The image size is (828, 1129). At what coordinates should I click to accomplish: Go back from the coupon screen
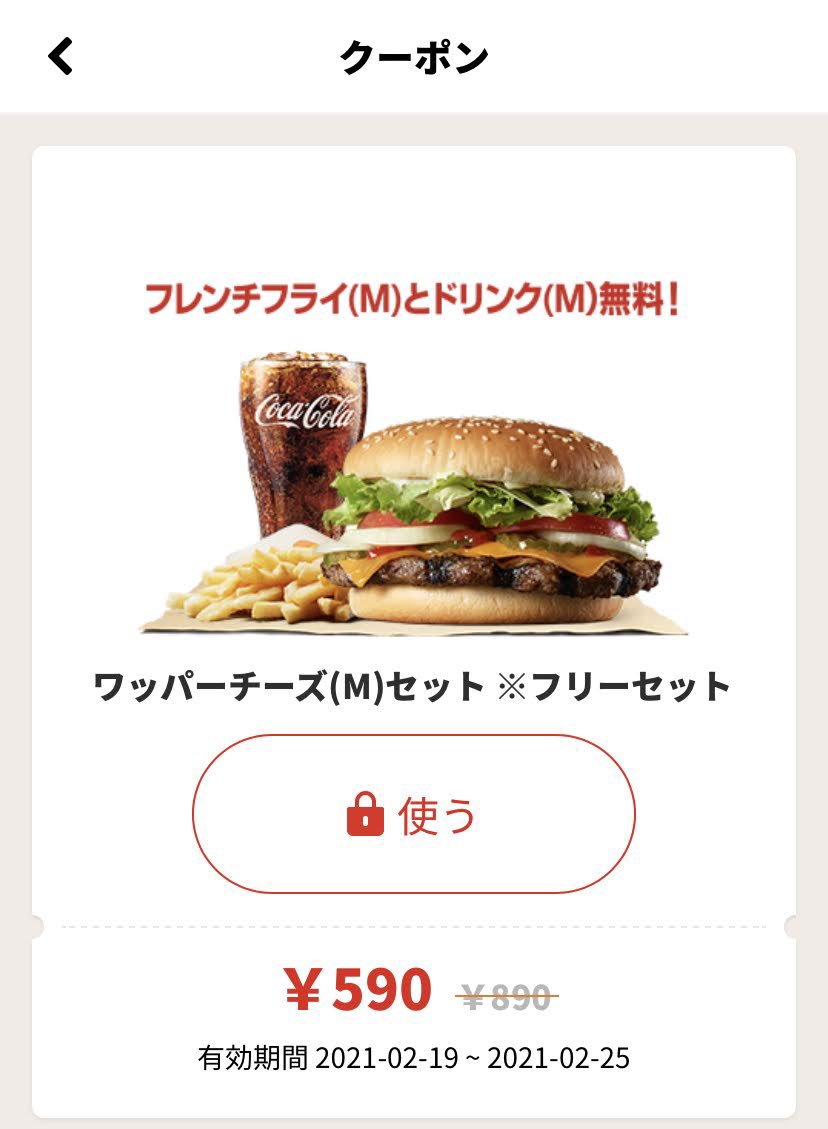tap(61, 57)
